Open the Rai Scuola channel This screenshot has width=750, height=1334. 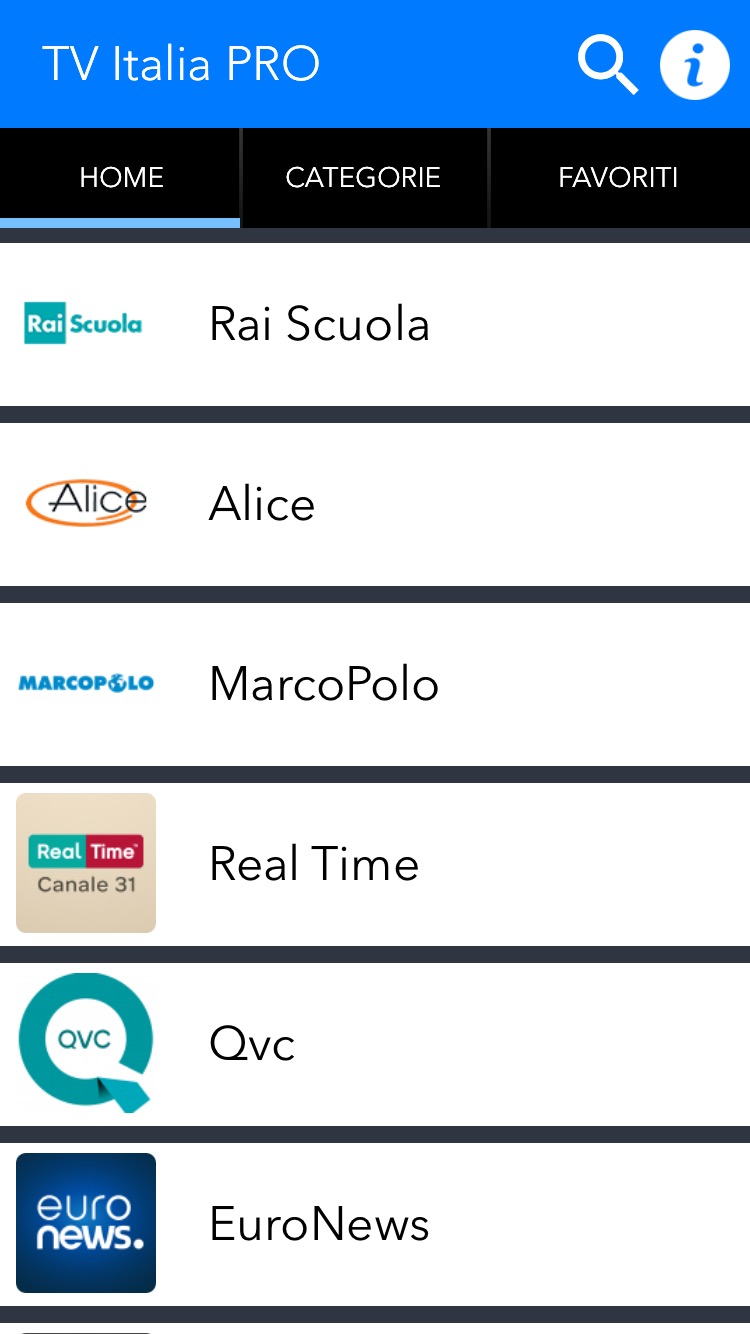[375, 324]
